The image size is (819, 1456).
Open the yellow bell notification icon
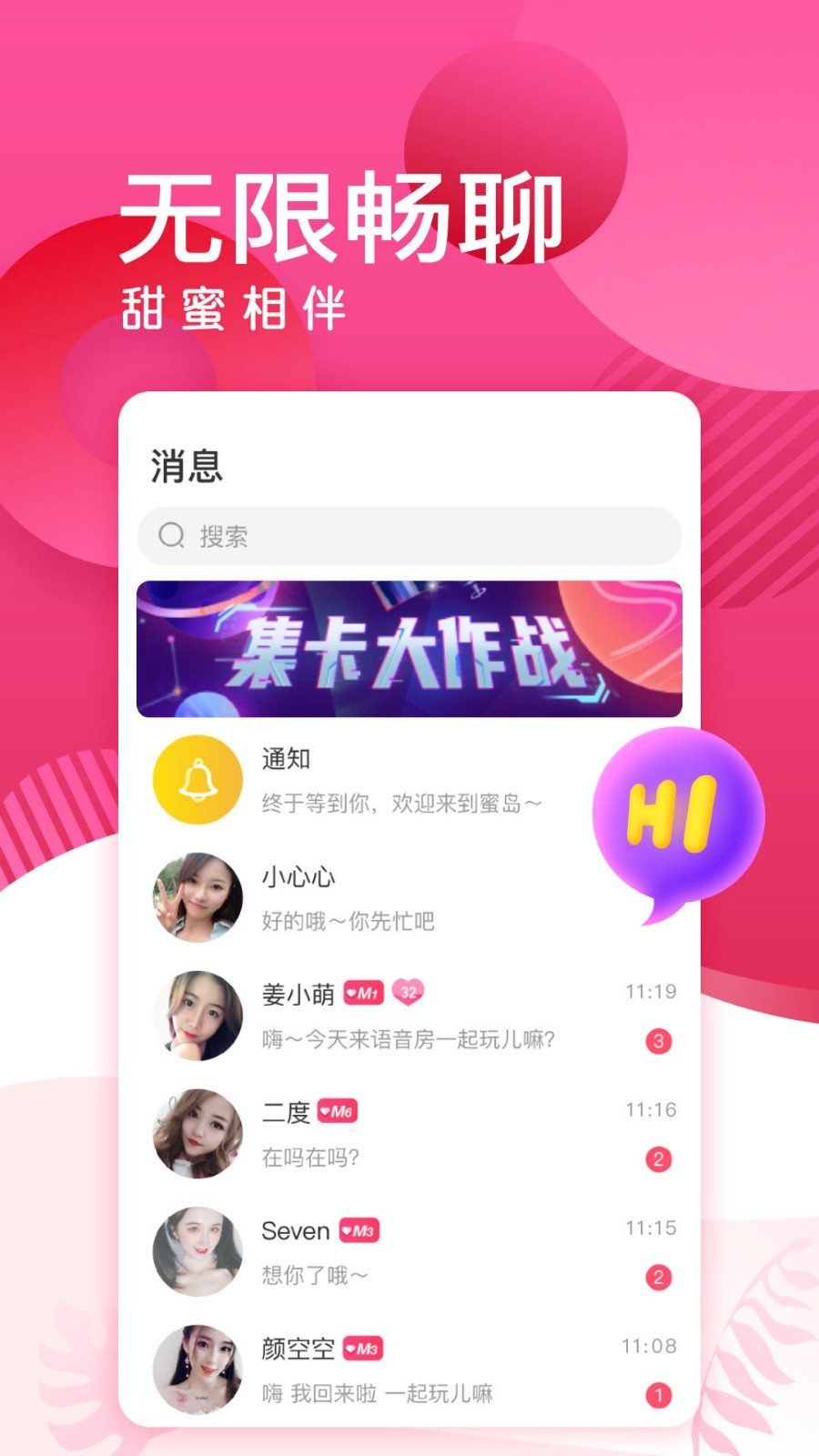[197, 781]
